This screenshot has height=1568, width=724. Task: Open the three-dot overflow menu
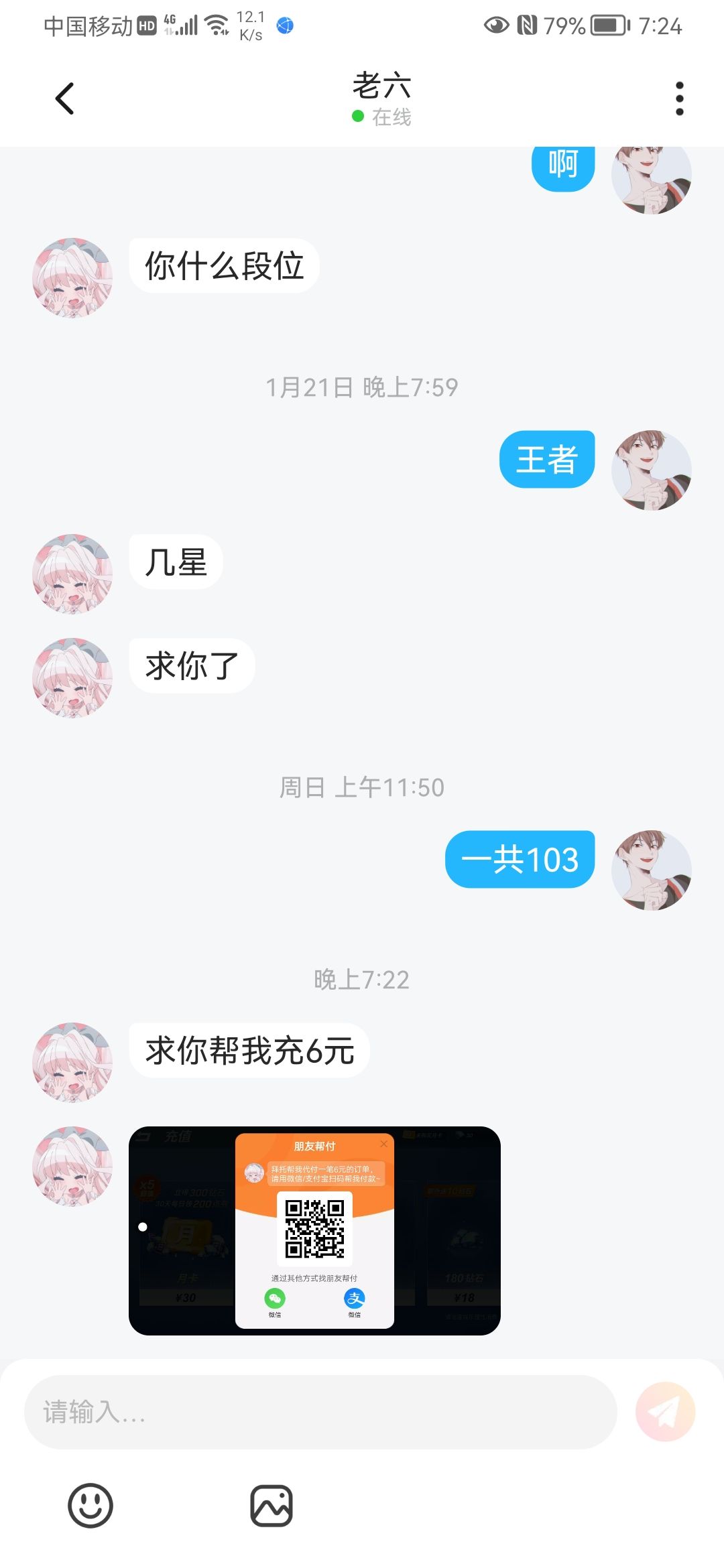pos(679,99)
